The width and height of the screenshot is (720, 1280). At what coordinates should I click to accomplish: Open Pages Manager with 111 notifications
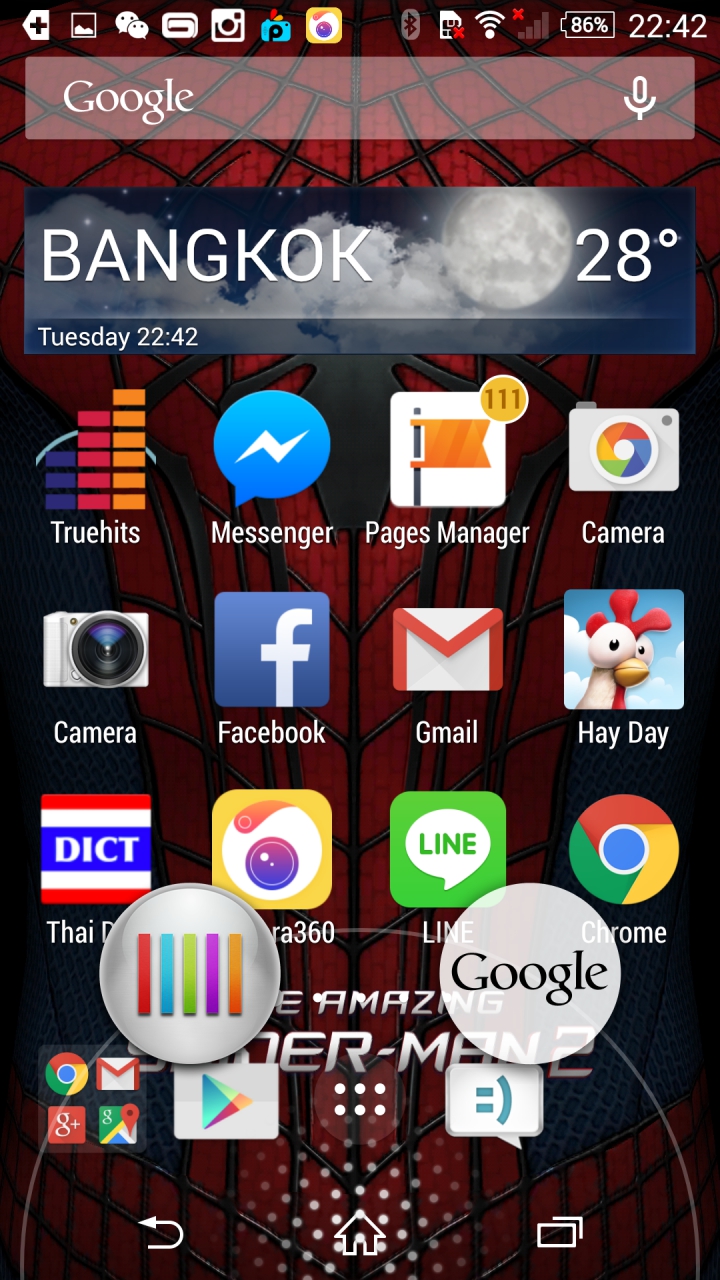pyautogui.click(x=448, y=452)
